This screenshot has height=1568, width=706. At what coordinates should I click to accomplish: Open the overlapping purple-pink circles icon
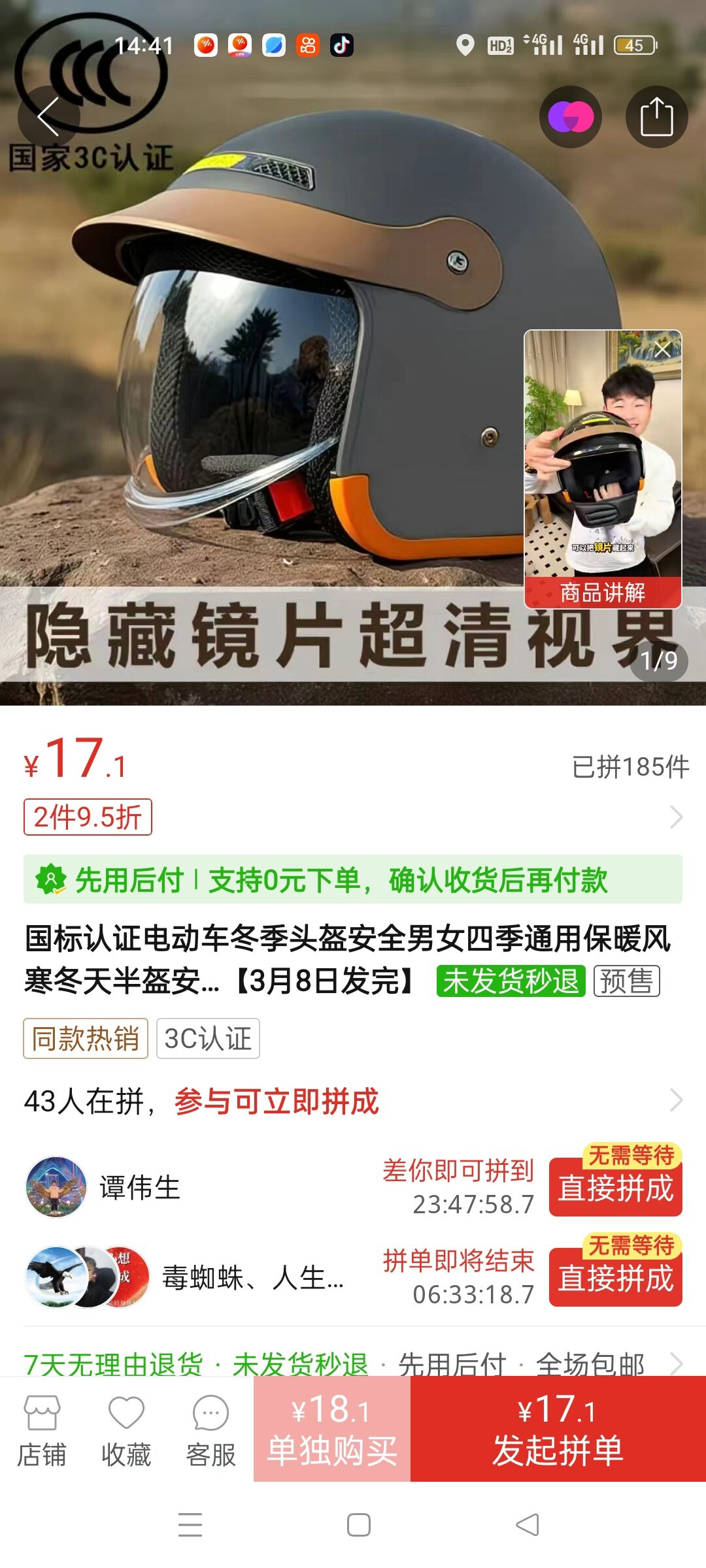click(x=570, y=117)
